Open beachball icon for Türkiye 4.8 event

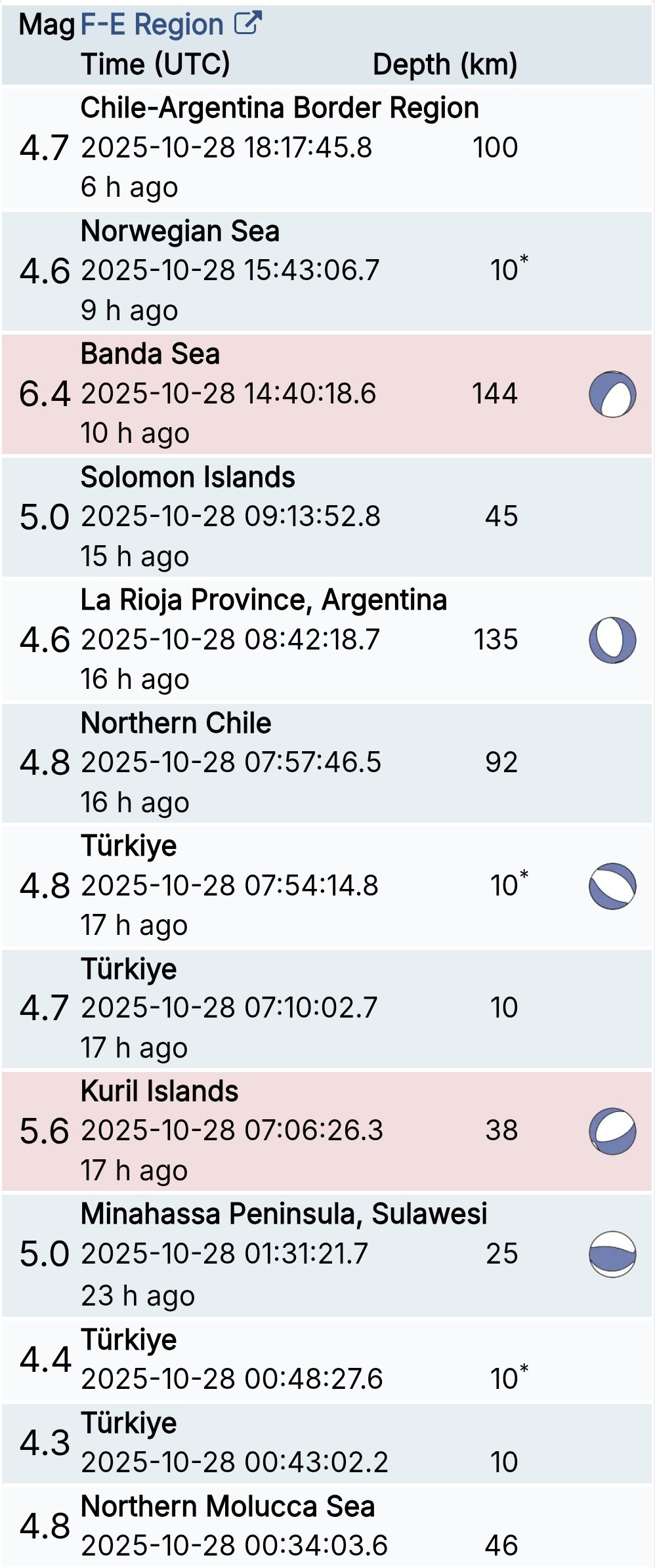612,886
